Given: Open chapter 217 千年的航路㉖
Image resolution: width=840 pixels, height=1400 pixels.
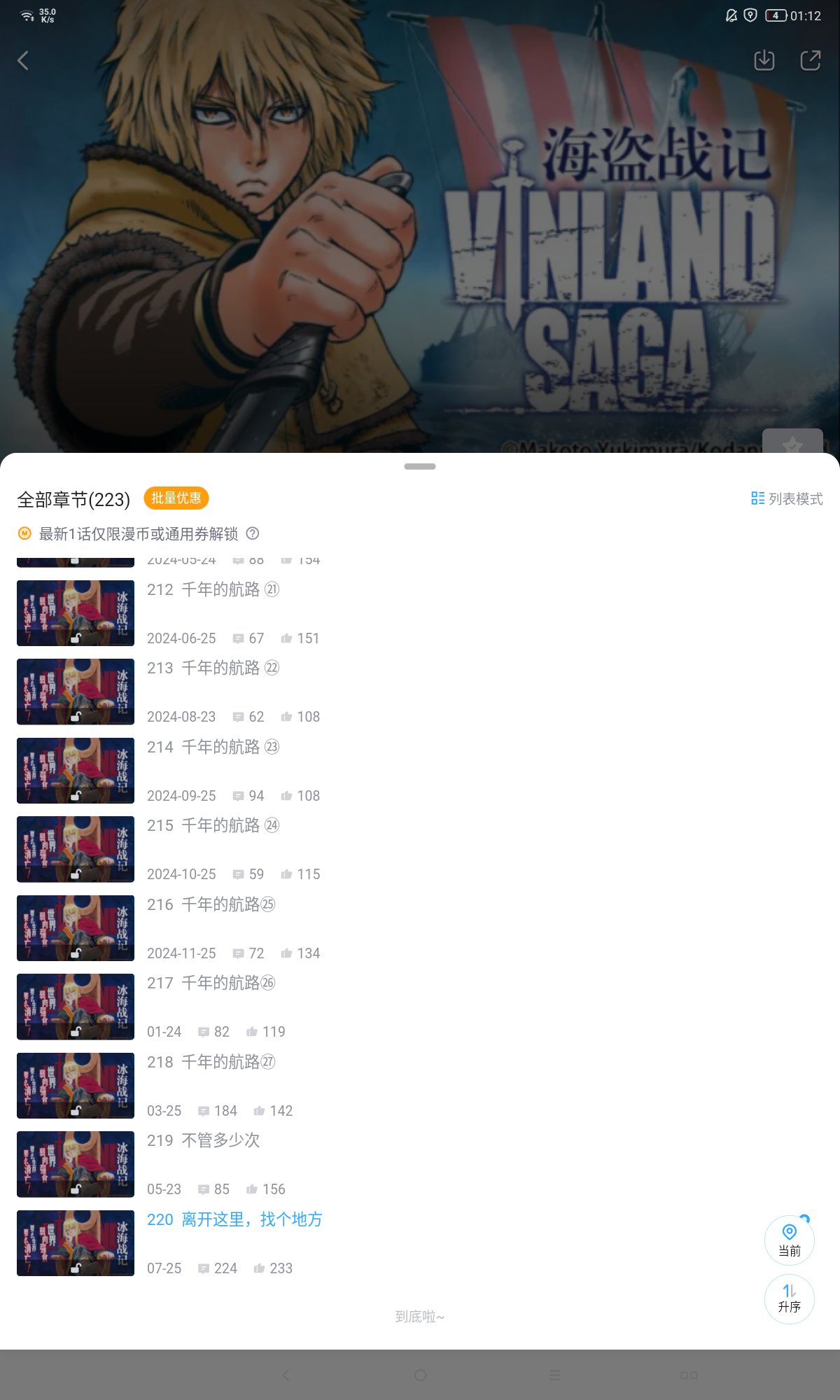Looking at the screenshot, I should point(211,983).
